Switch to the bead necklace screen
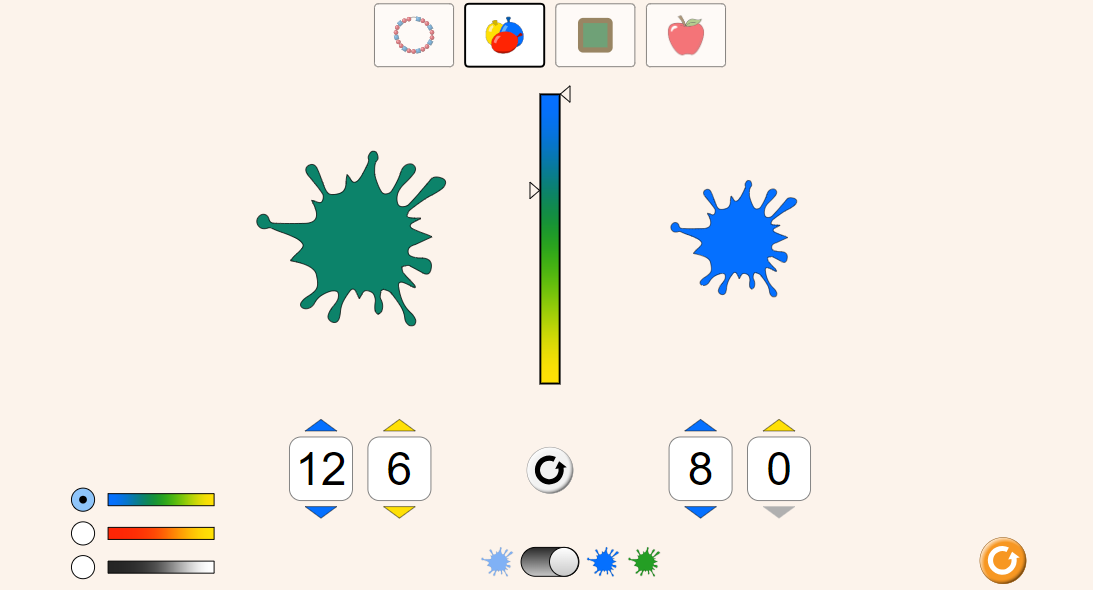1093x590 pixels. coord(414,35)
